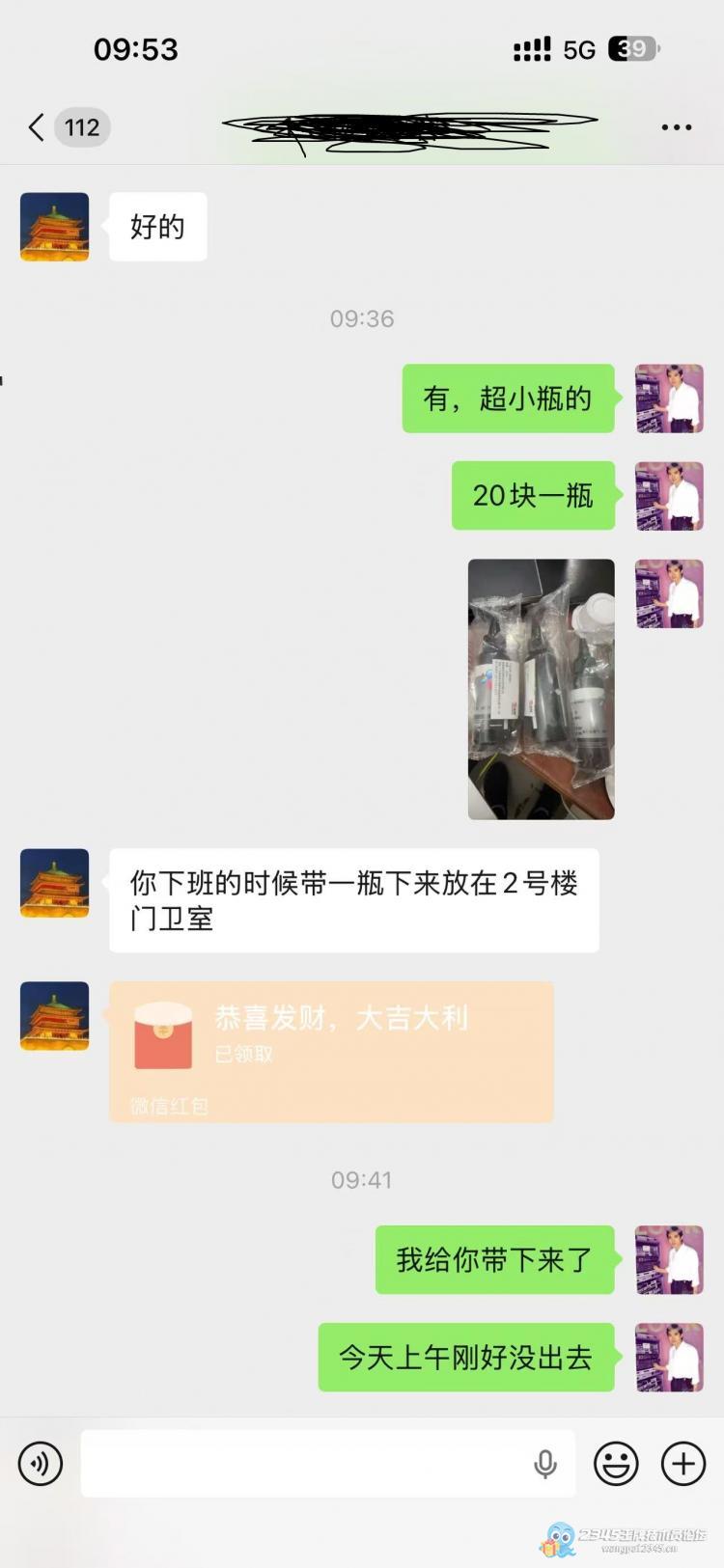Viewport: 724px width, 1568px height.
Task: Open the emoji sticker panel
Action: click(616, 1464)
